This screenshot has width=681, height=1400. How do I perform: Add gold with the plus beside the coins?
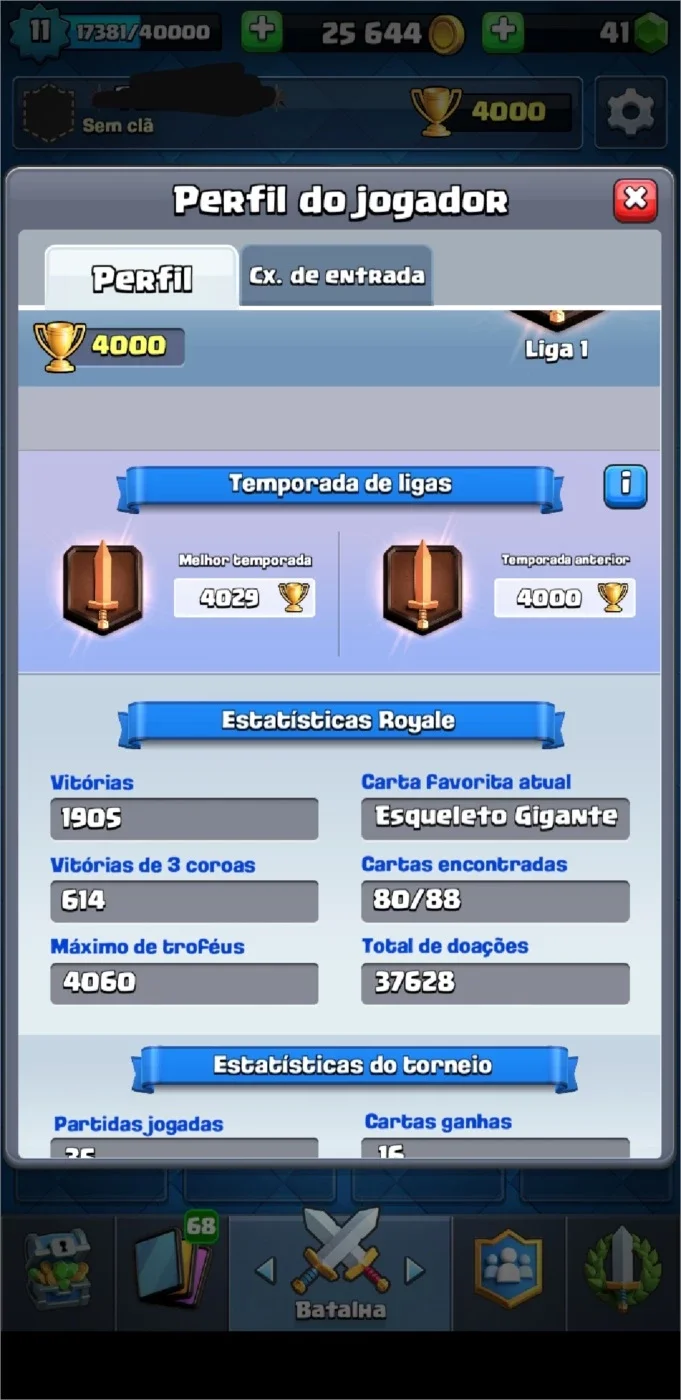point(262,33)
